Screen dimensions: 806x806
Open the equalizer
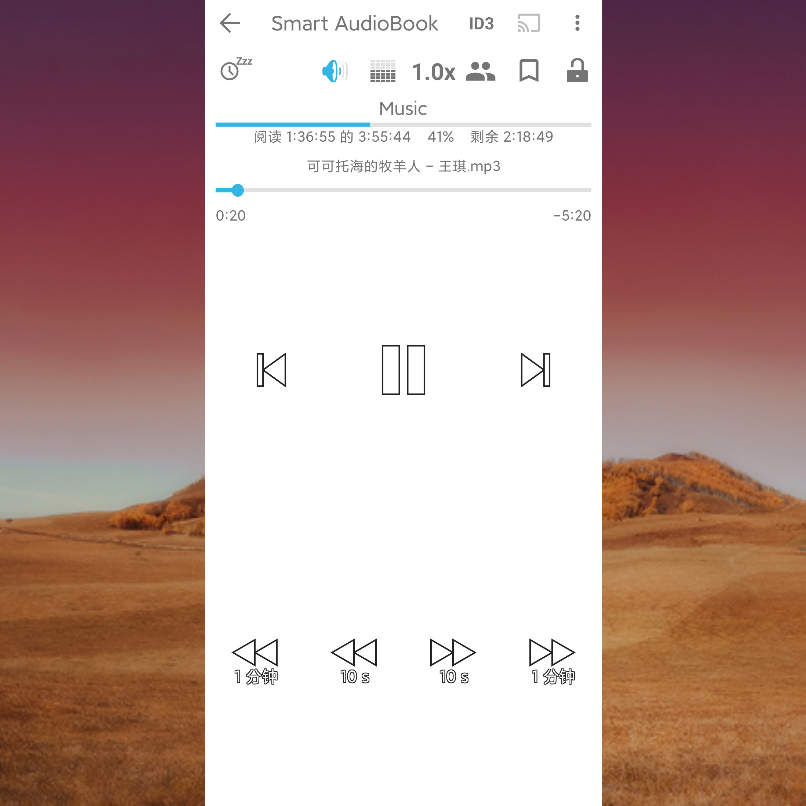pyautogui.click(x=382, y=71)
